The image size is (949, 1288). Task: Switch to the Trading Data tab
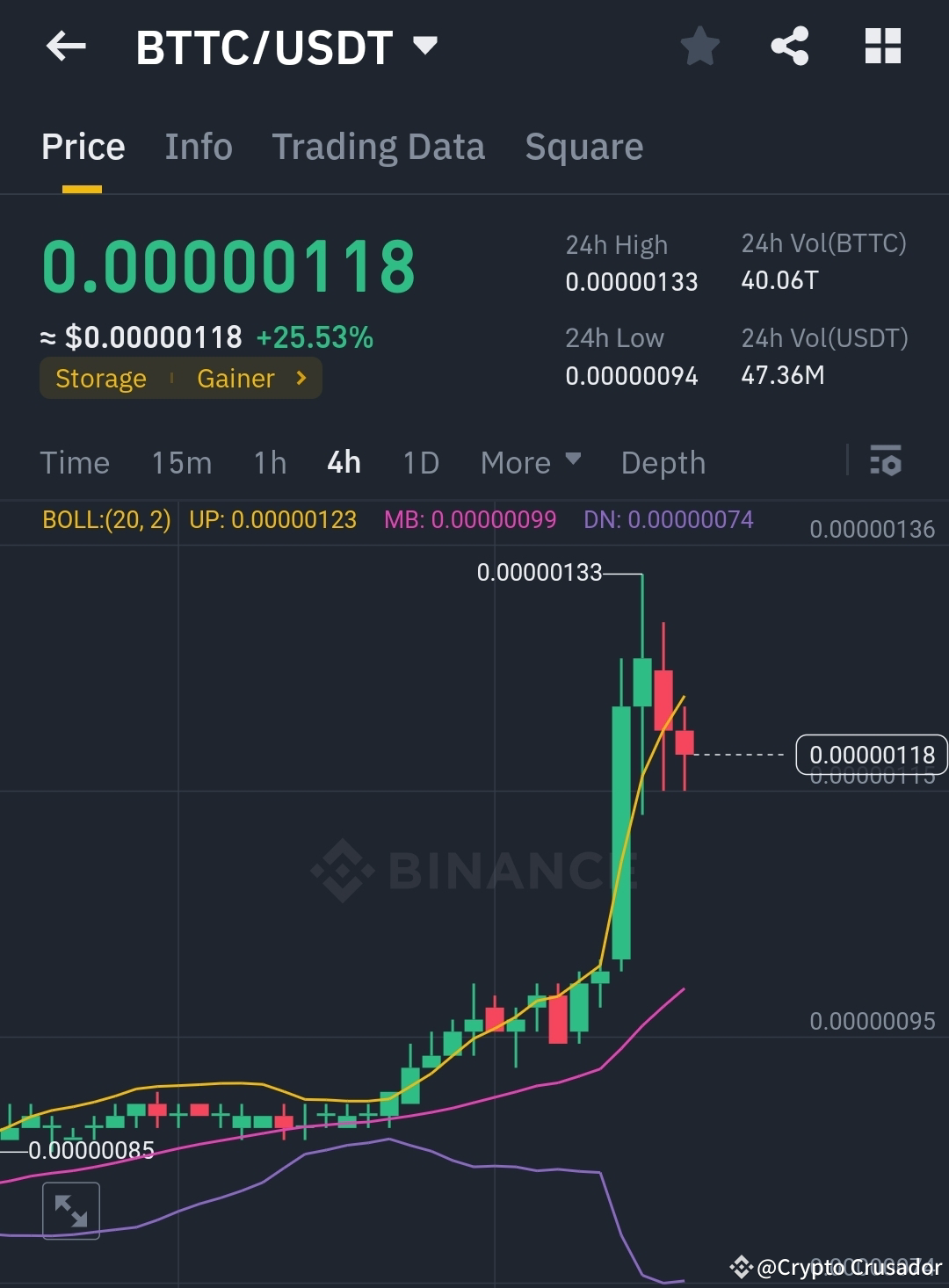pyautogui.click(x=379, y=146)
